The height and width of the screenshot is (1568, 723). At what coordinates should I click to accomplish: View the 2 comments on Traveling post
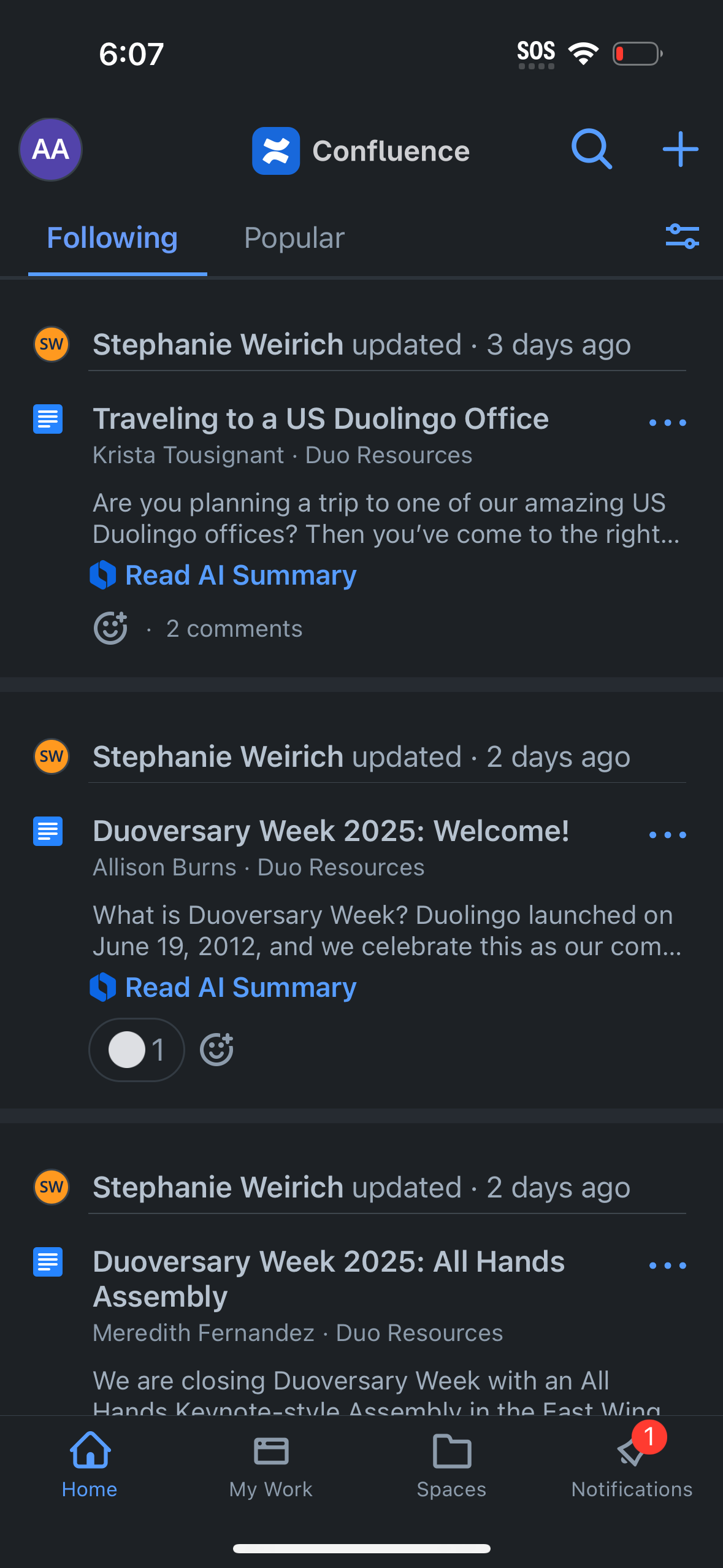coord(234,628)
